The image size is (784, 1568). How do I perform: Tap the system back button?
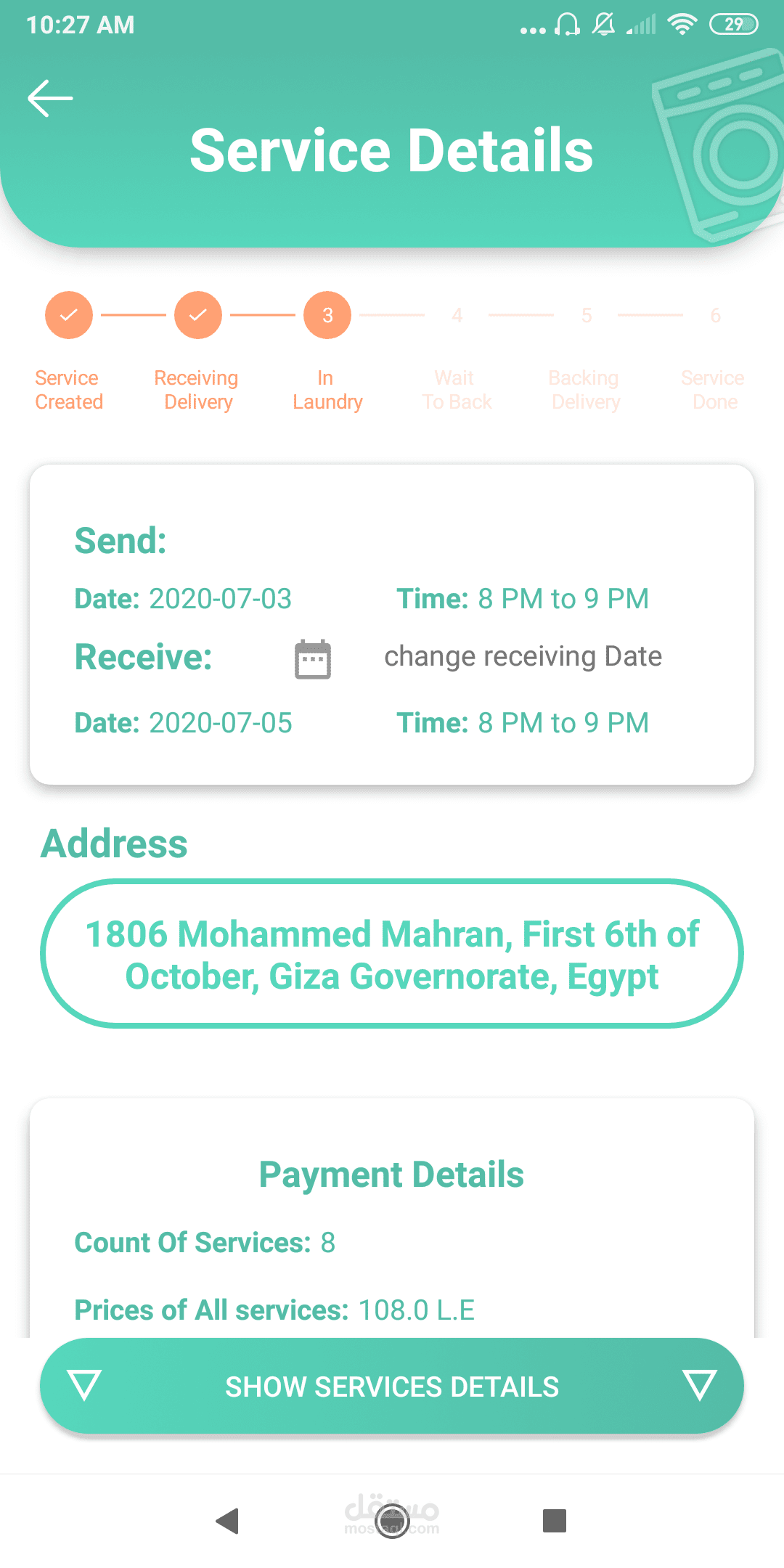click(228, 1520)
